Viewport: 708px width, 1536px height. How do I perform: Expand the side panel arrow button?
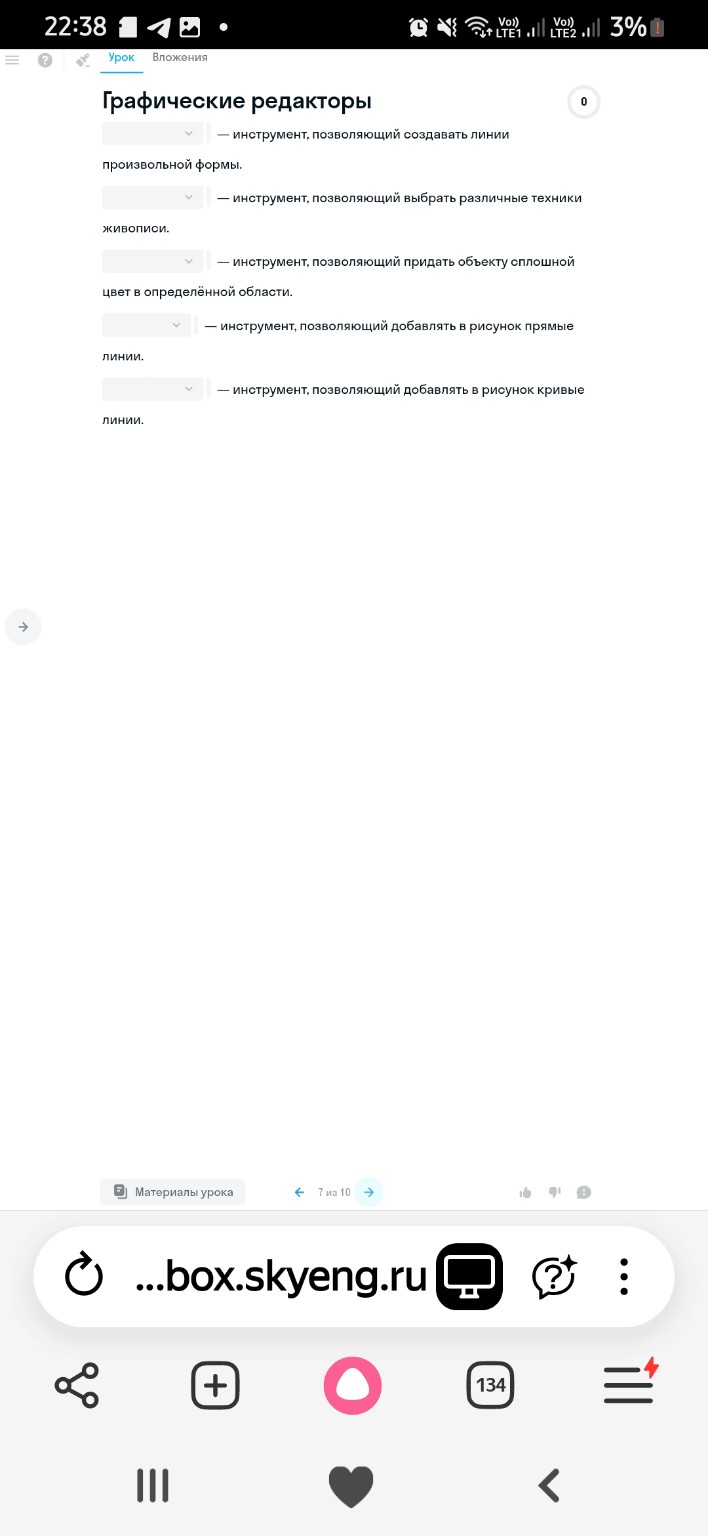click(23, 627)
